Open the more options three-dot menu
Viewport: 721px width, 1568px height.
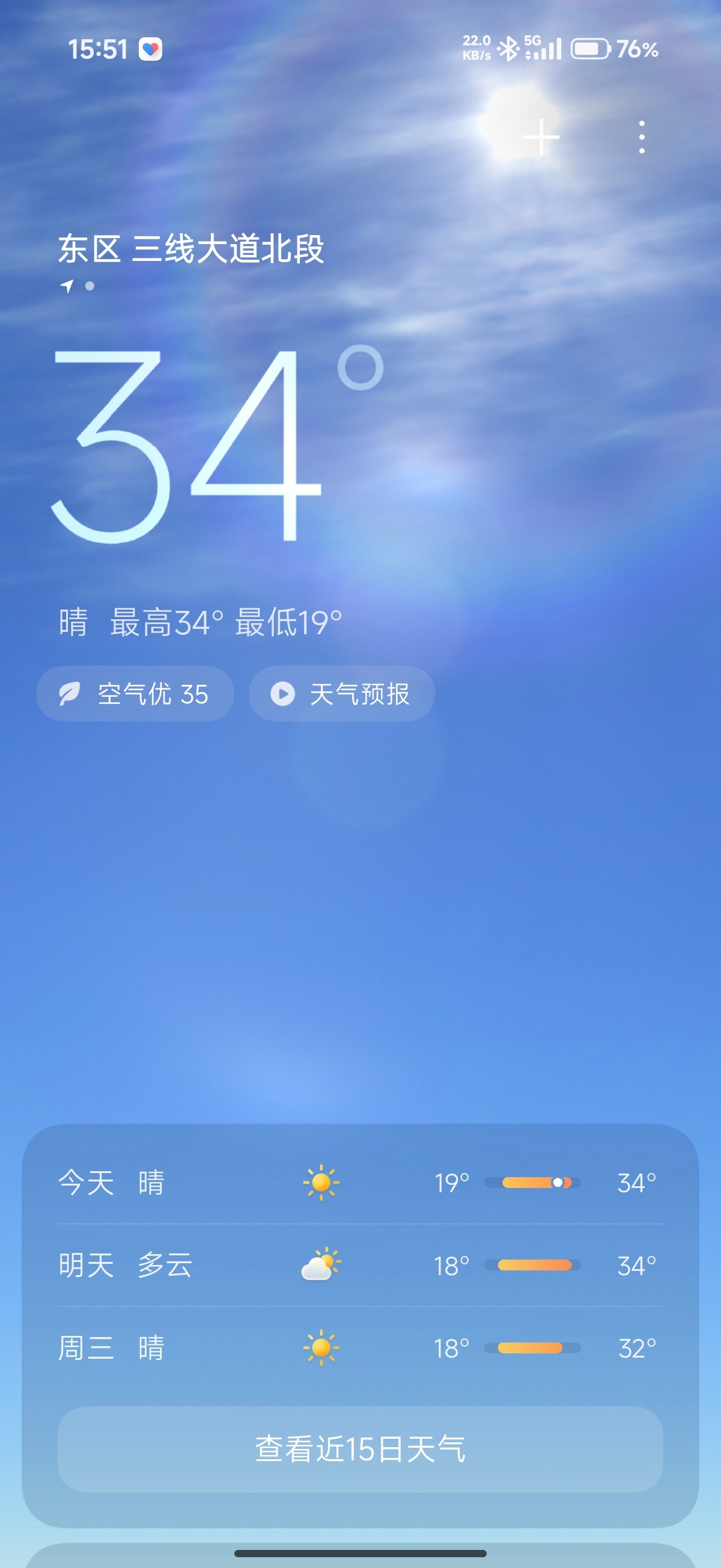pos(643,137)
